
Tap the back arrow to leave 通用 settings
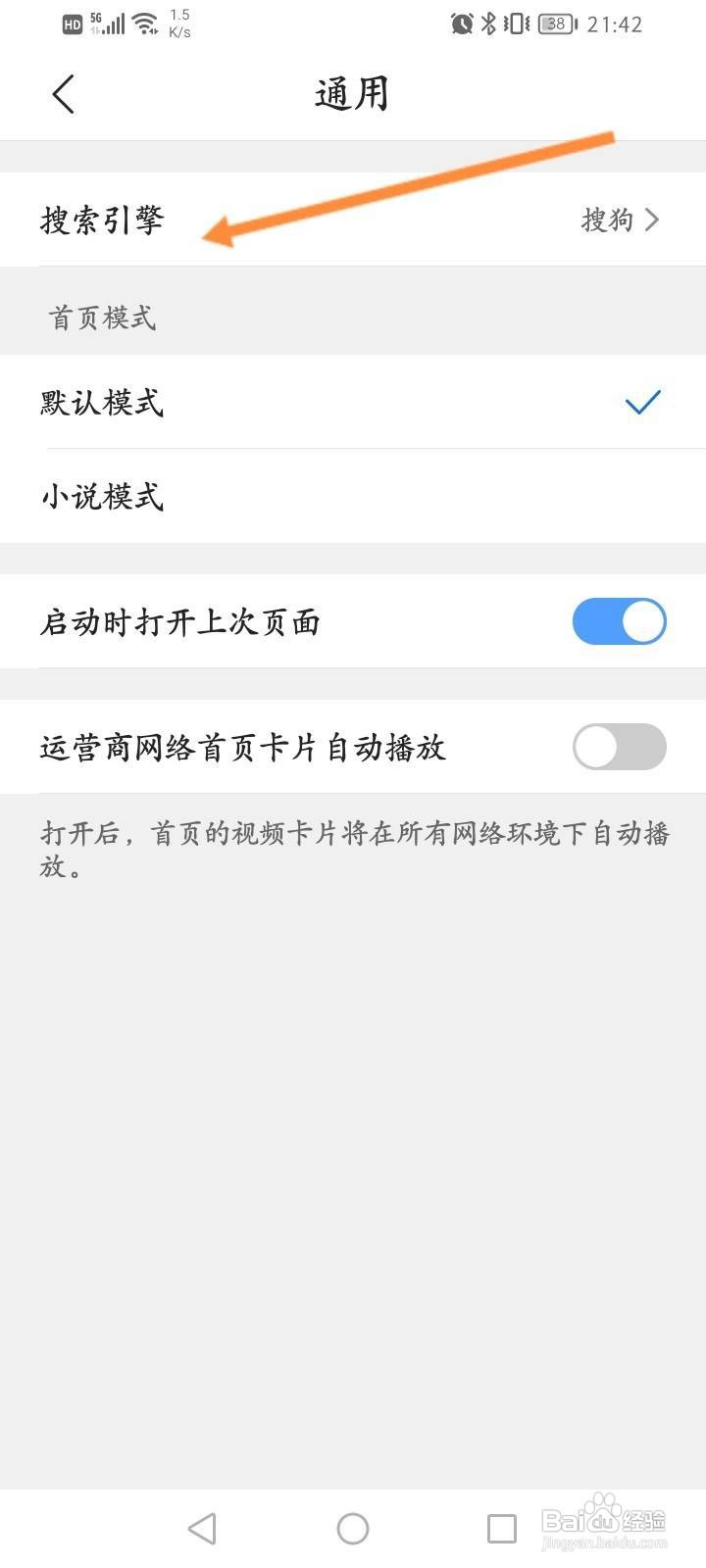63,94
